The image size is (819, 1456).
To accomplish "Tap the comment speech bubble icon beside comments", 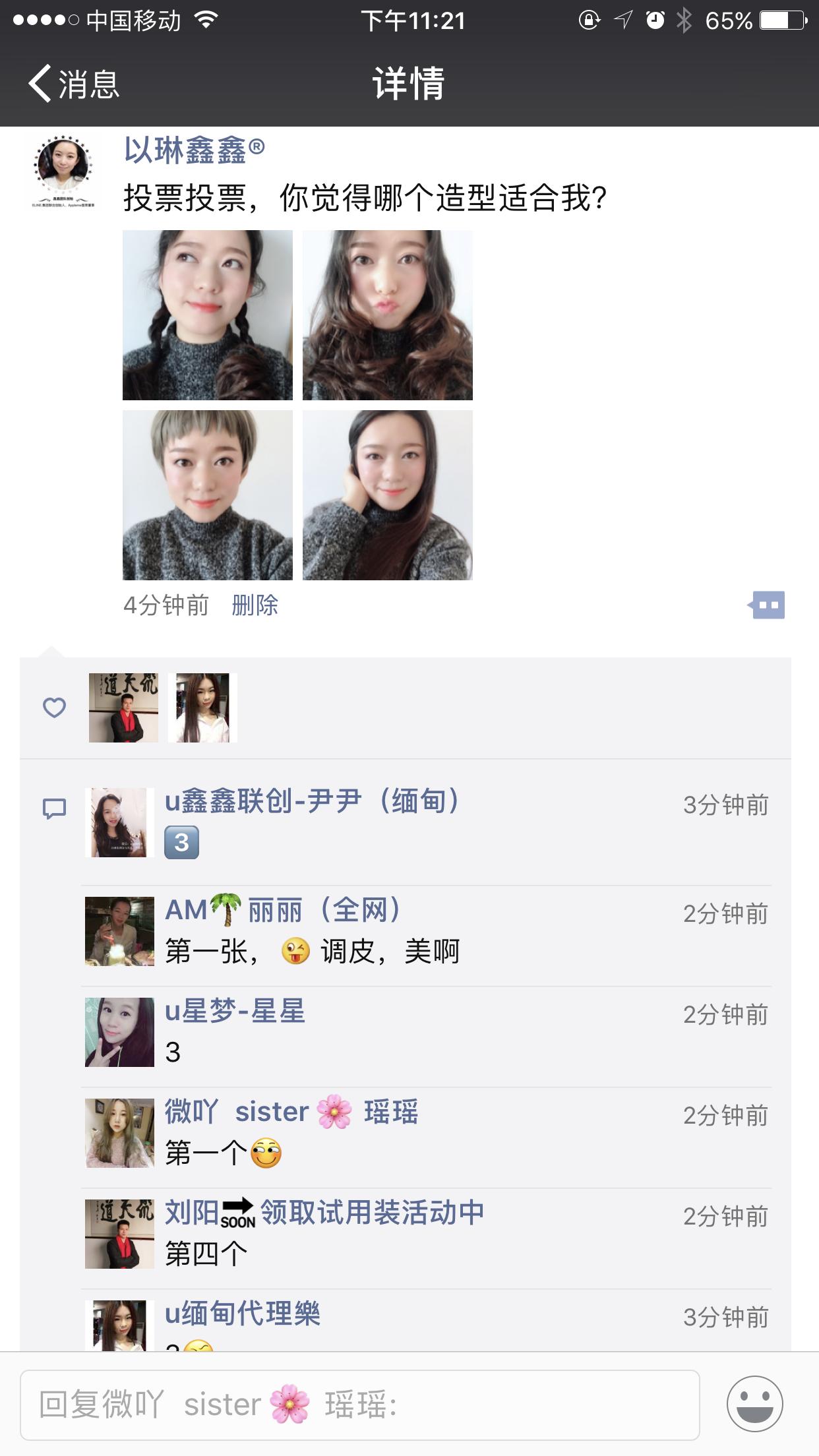I will tap(53, 809).
